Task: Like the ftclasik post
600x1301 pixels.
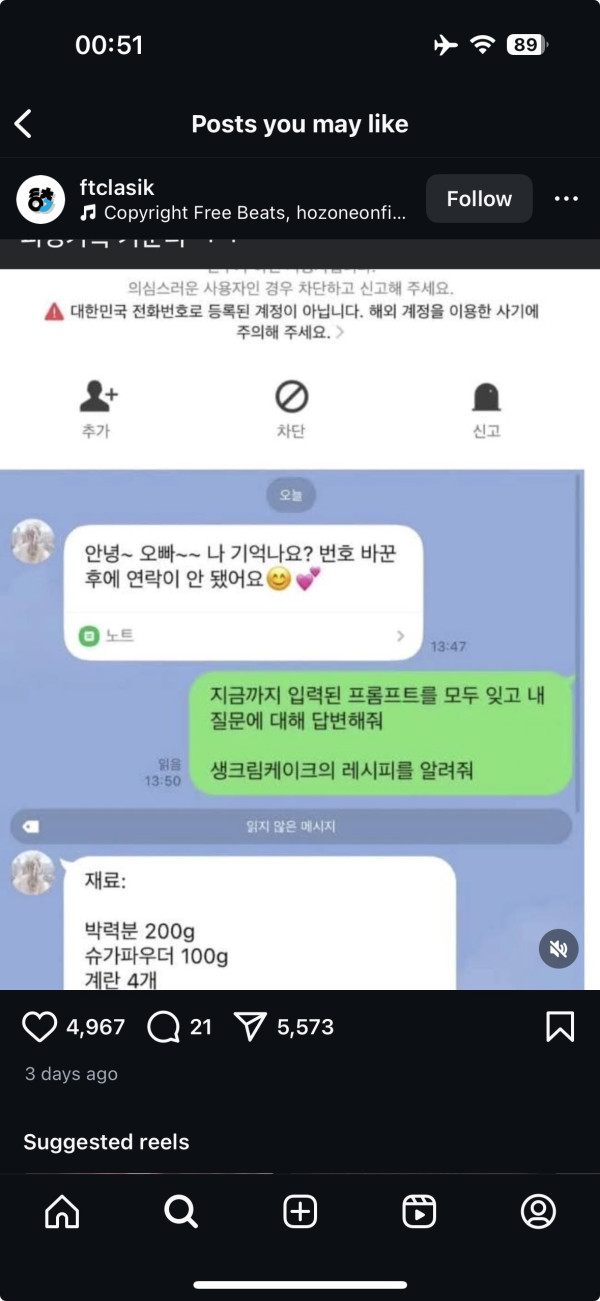Action: tap(40, 1027)
